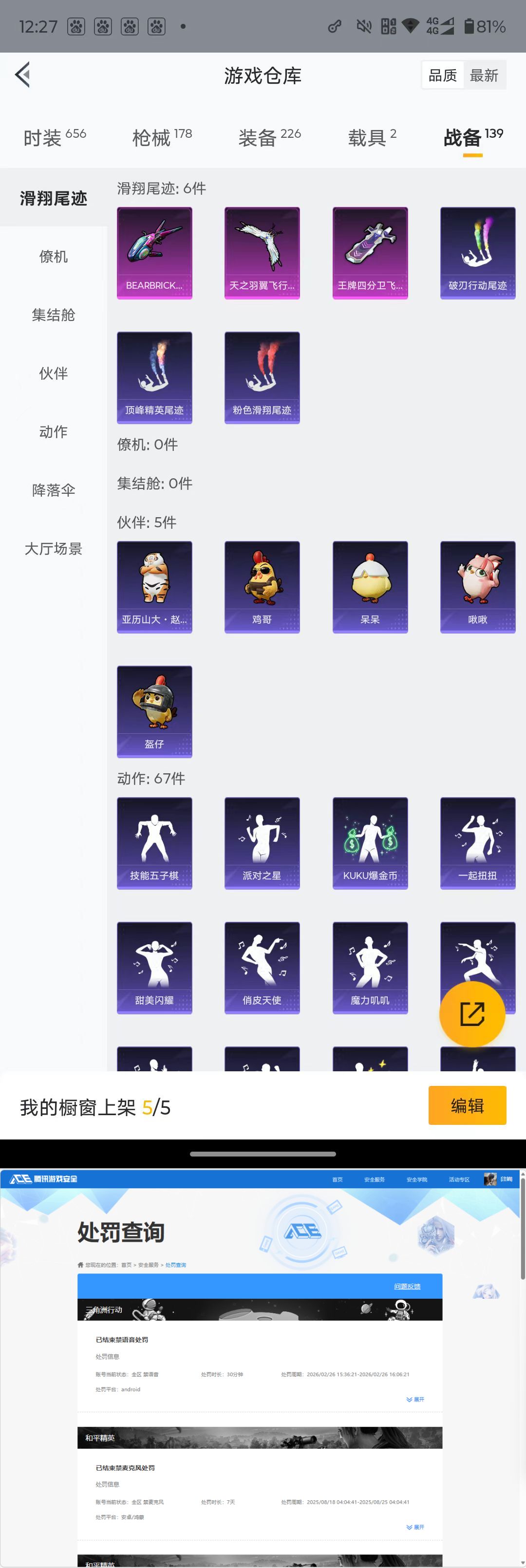This screenshot has width=526, height=1568.
Task: Toggle sorting by 品质
Action: [x=442, y=74]
